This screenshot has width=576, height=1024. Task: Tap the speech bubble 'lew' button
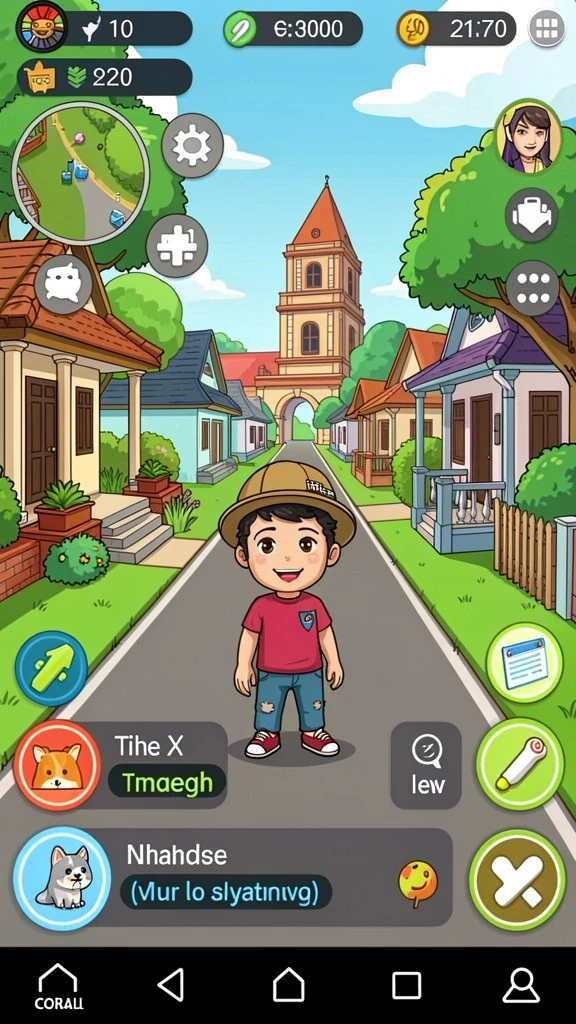pyautogui.click(x=426, y=765)
